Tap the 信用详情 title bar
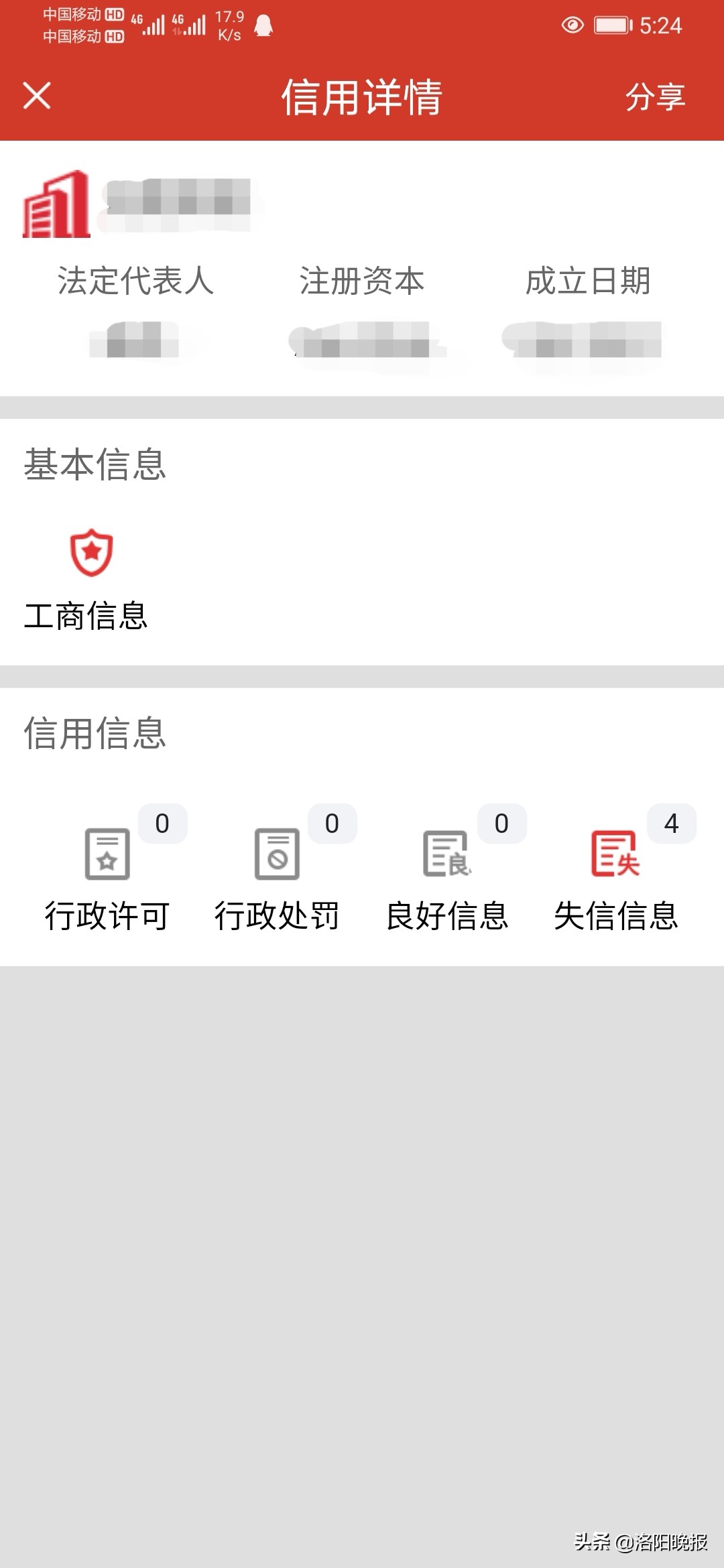The image size is (724, 1568). 362,96
